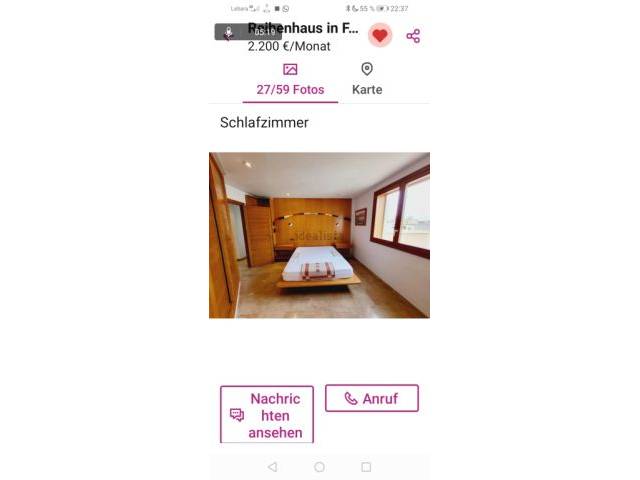The height and width of the screenshot is (480, 640).
Task: Select the 27/59 Fotos tab
Action: pyautogui.click(x=290, y=80)
